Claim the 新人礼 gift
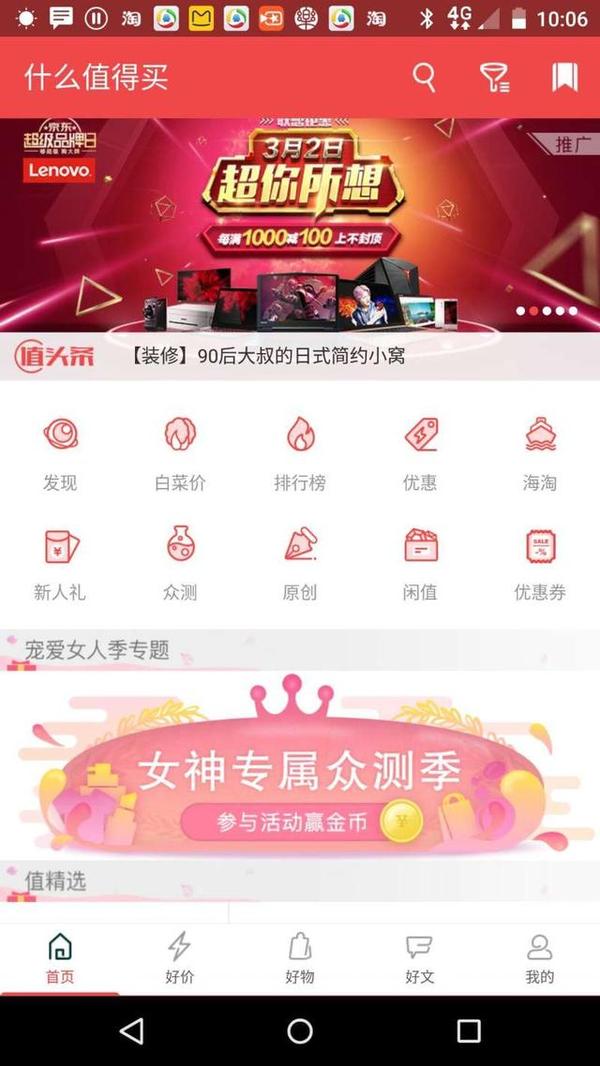 click(x=60, y=563)
